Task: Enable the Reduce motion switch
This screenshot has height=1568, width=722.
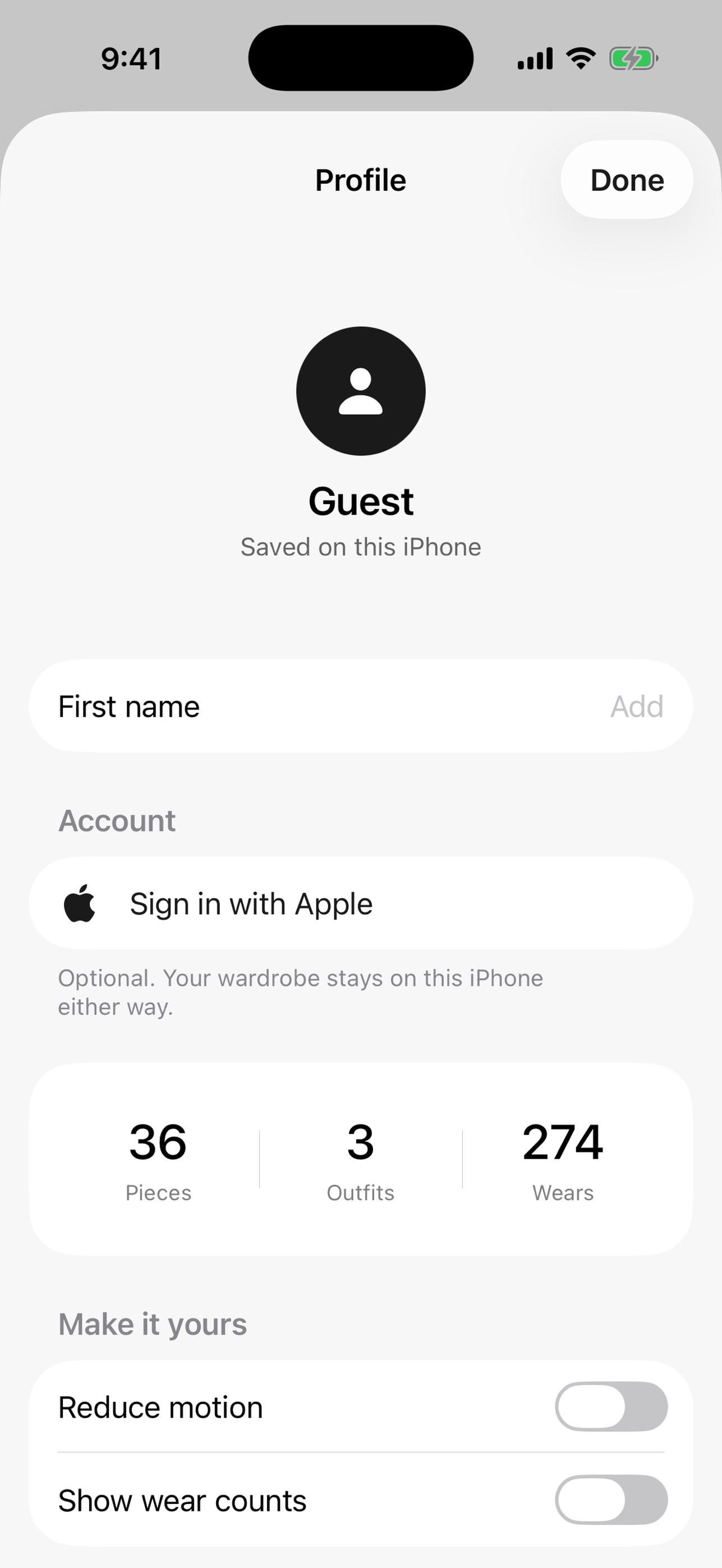Action: pos(611,1406)
